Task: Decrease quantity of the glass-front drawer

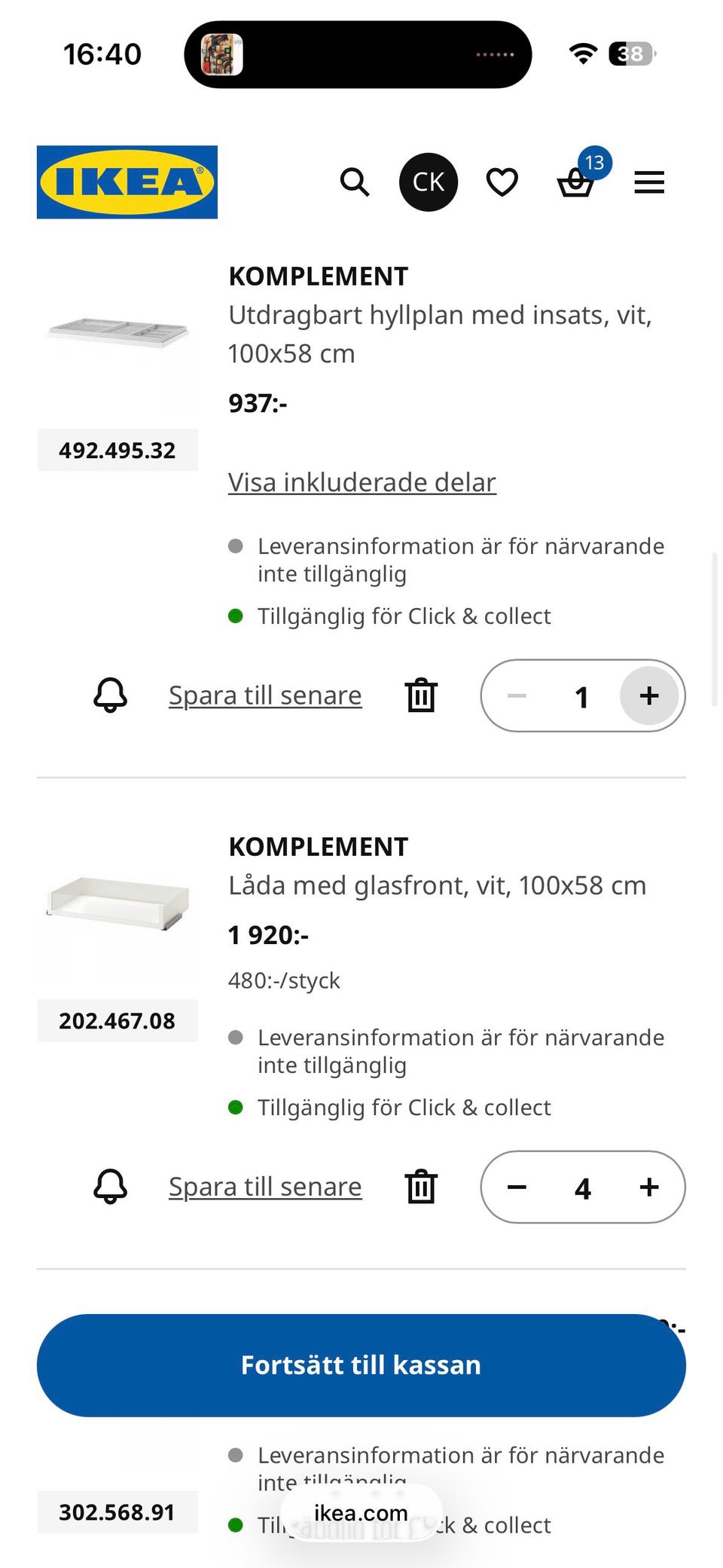Action: tap(517, 1187)
